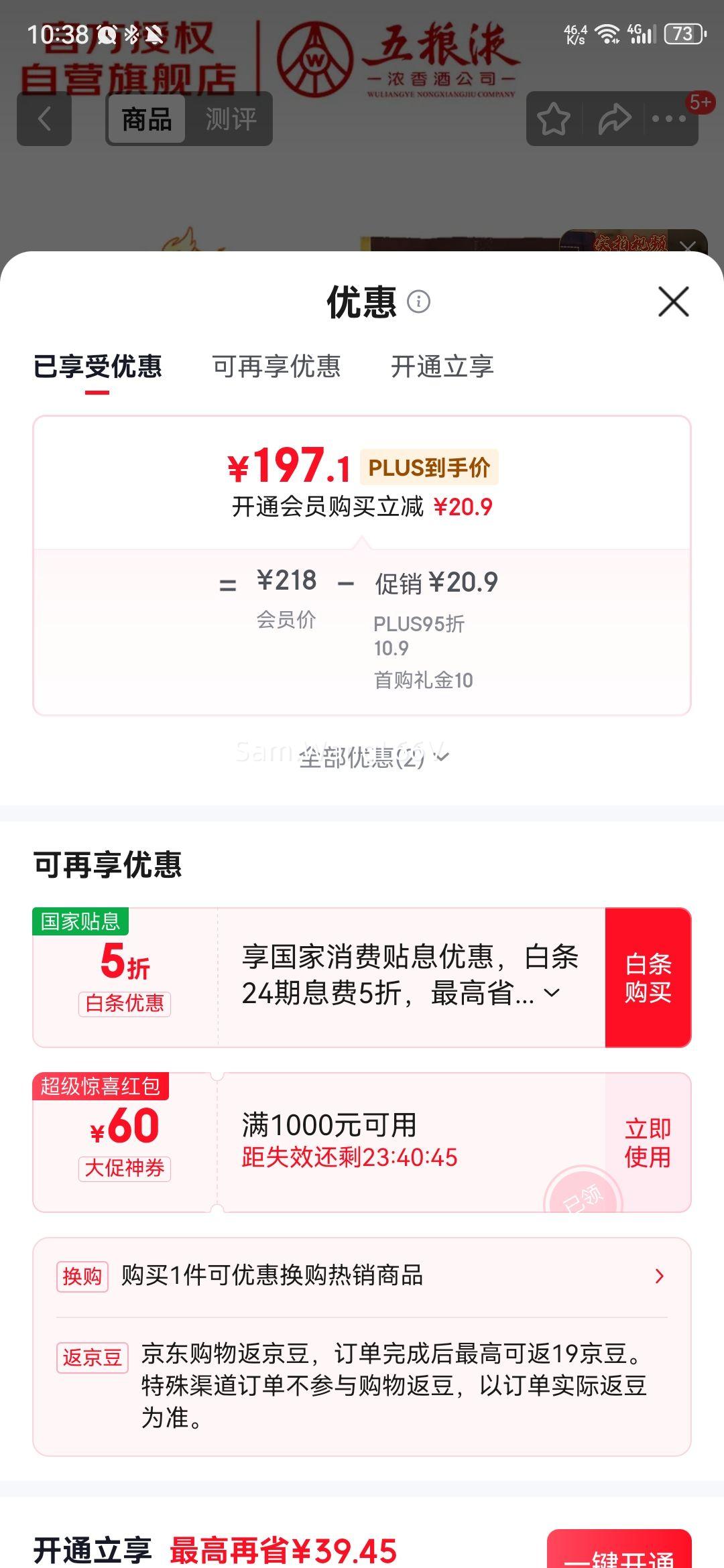
Task: Tap the back arrow at top left
Action: [44, 119]
